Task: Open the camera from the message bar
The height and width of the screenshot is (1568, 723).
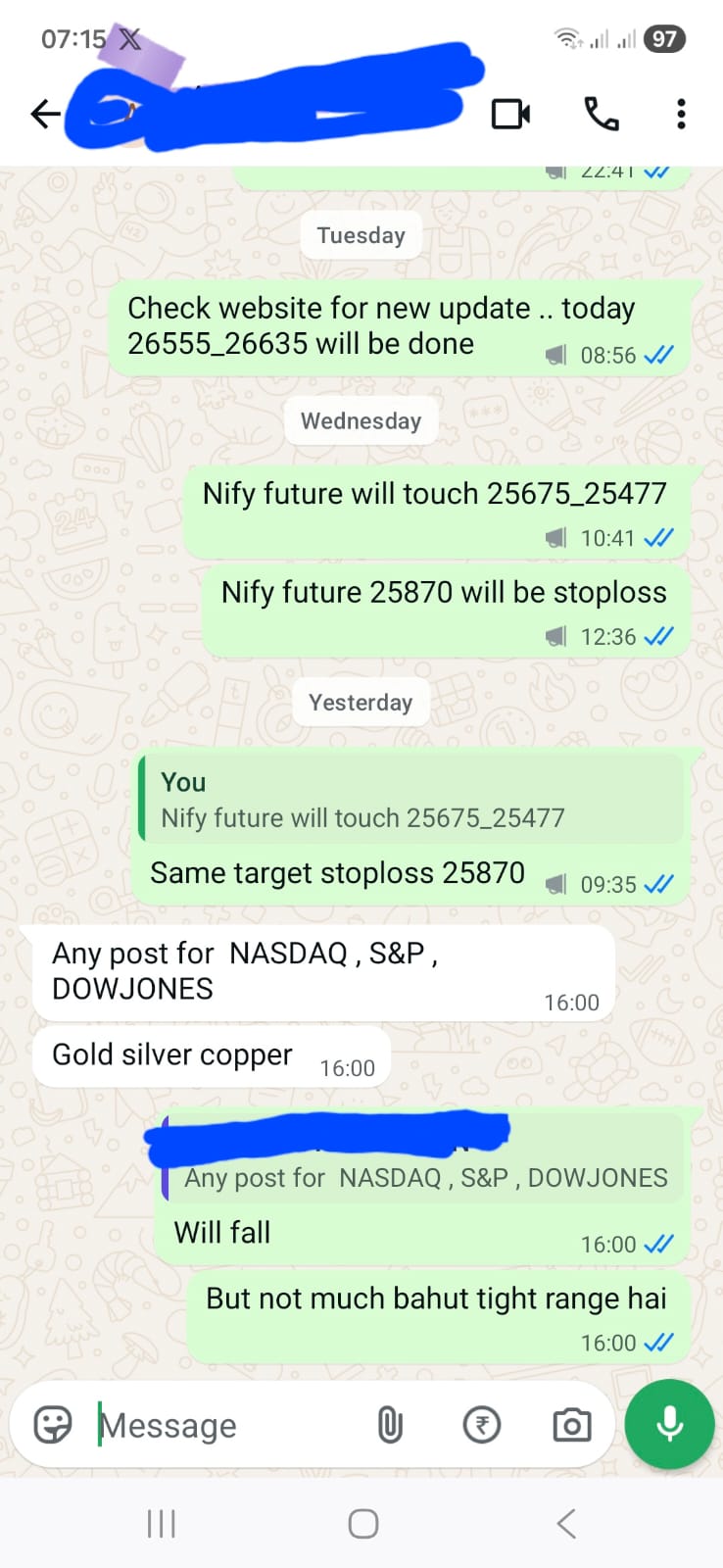Action: click(x=571, y=1424)
